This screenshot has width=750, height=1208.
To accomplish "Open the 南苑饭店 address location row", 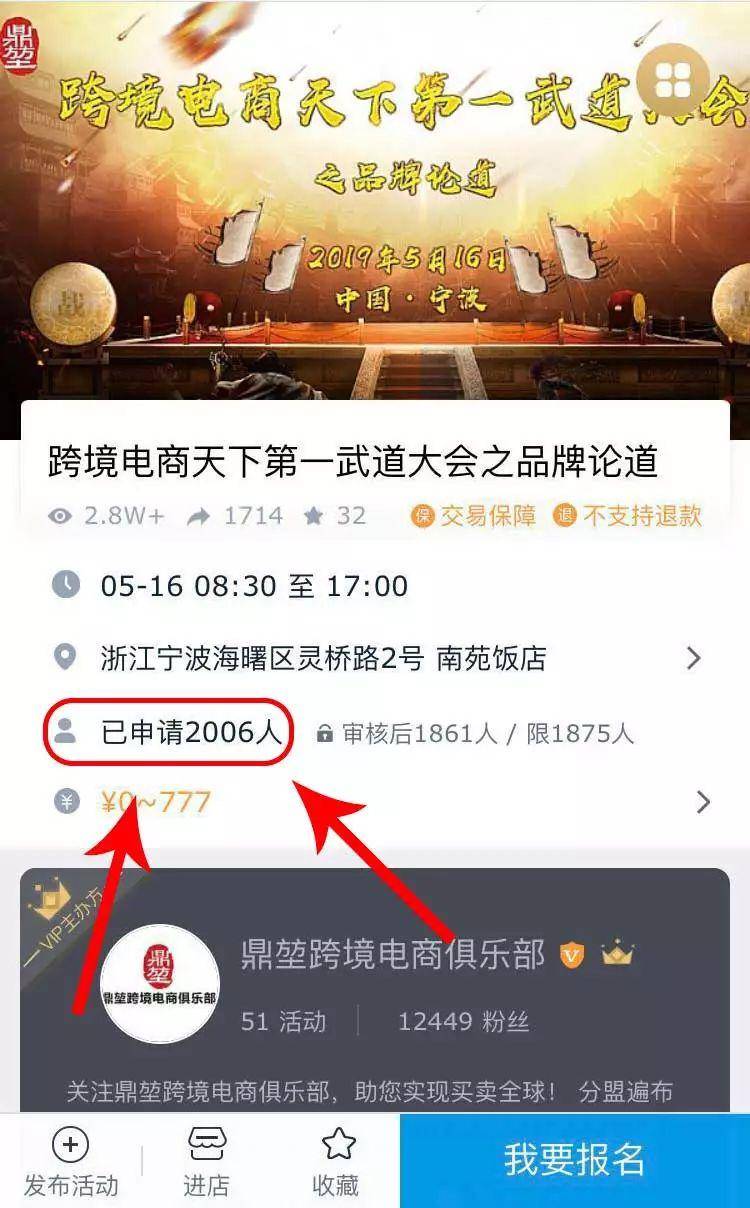I will 380,658.
